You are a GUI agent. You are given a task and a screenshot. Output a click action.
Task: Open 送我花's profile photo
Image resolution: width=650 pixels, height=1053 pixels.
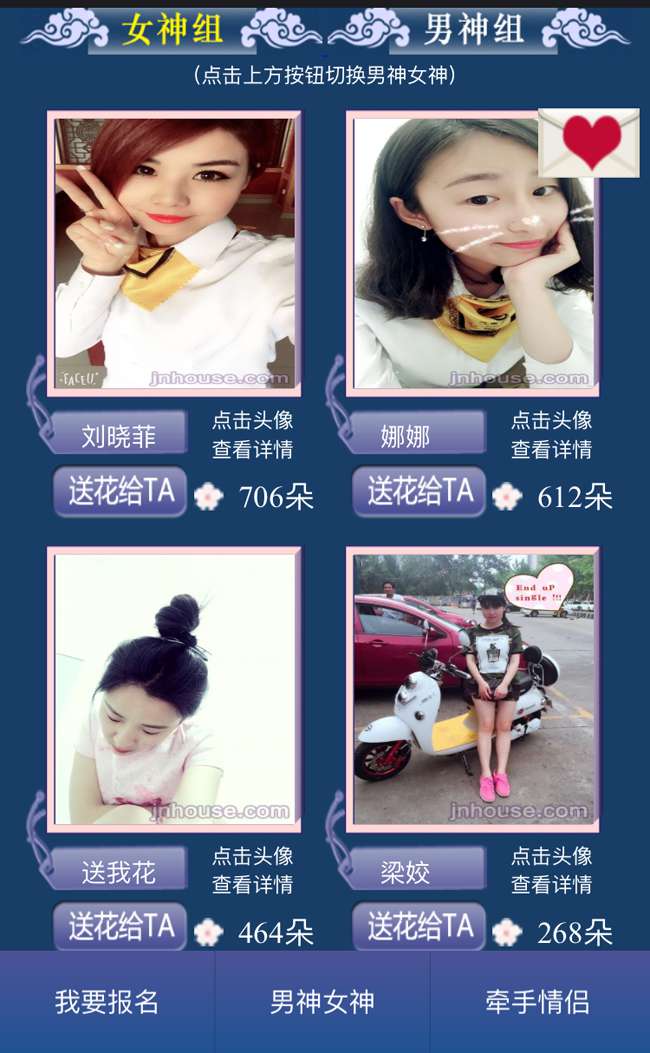click(174, 689)
